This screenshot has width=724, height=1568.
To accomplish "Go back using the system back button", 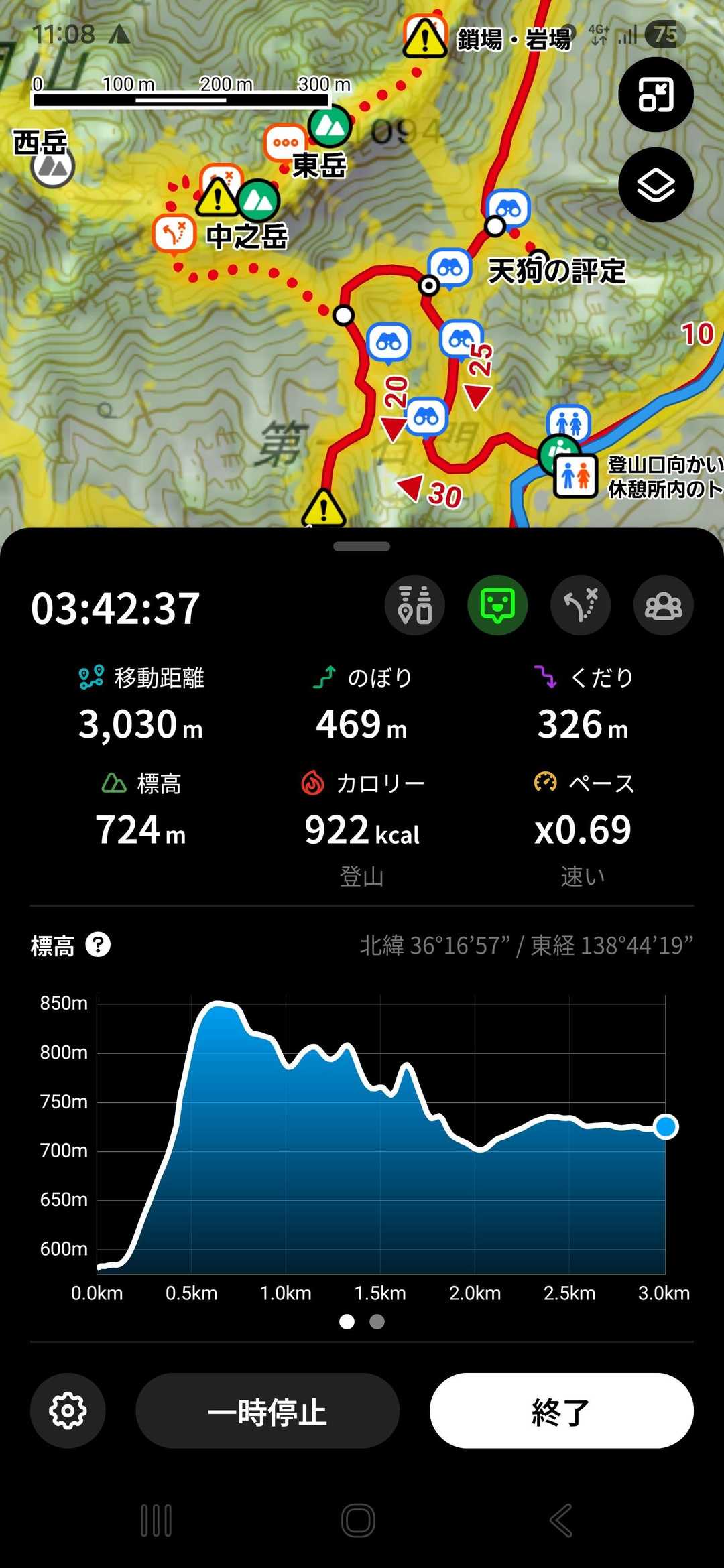I will pyautogui.click(x=561, y=1520).
